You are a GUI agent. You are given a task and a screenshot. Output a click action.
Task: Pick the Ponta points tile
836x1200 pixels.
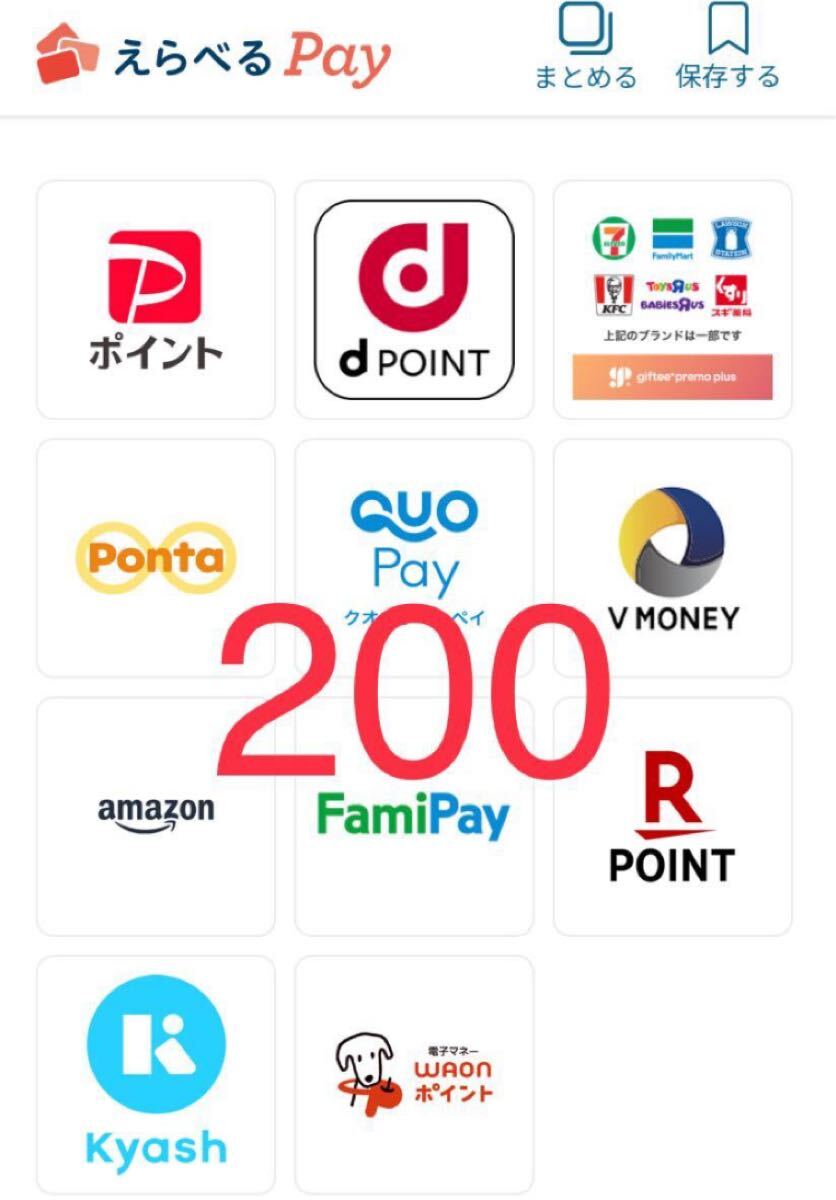155,557
